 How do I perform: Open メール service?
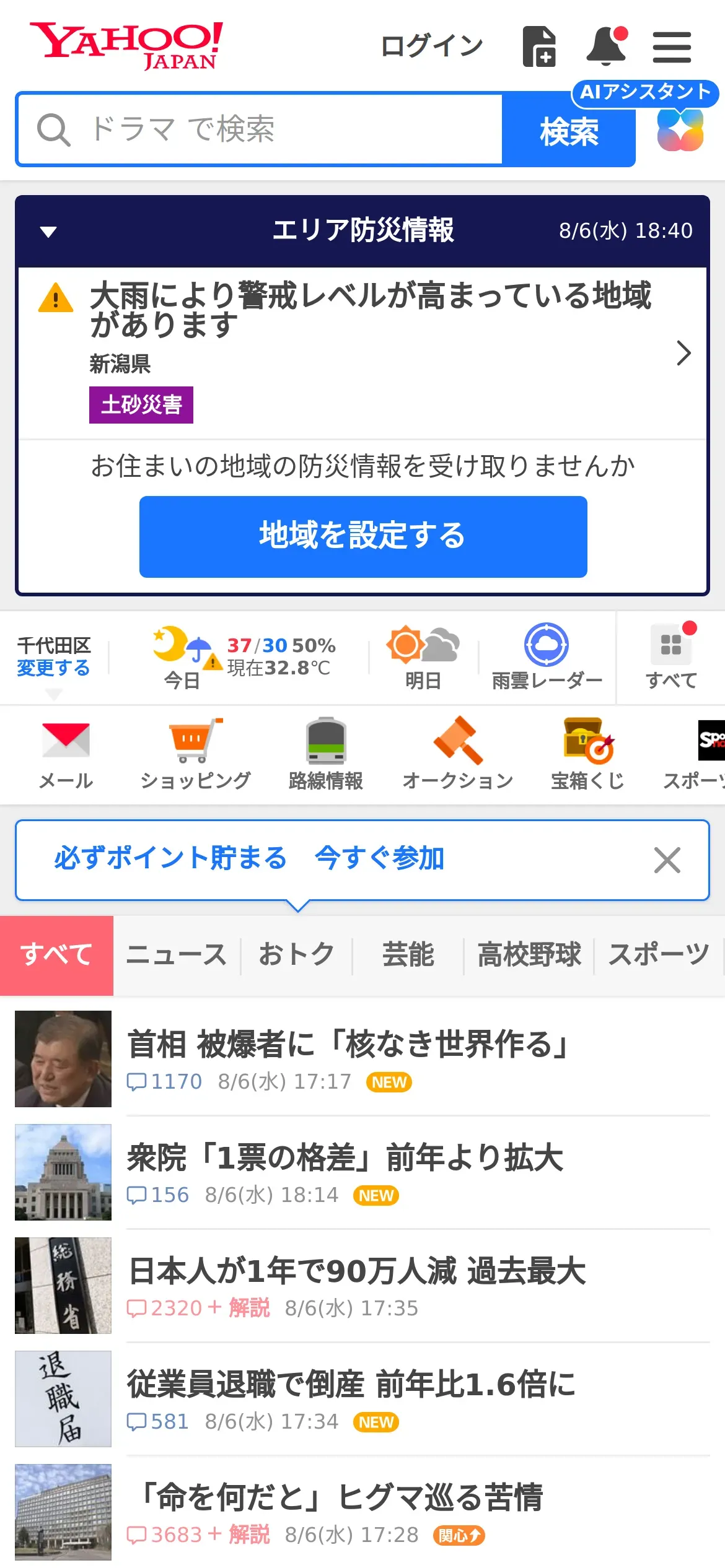click(66, 754)
